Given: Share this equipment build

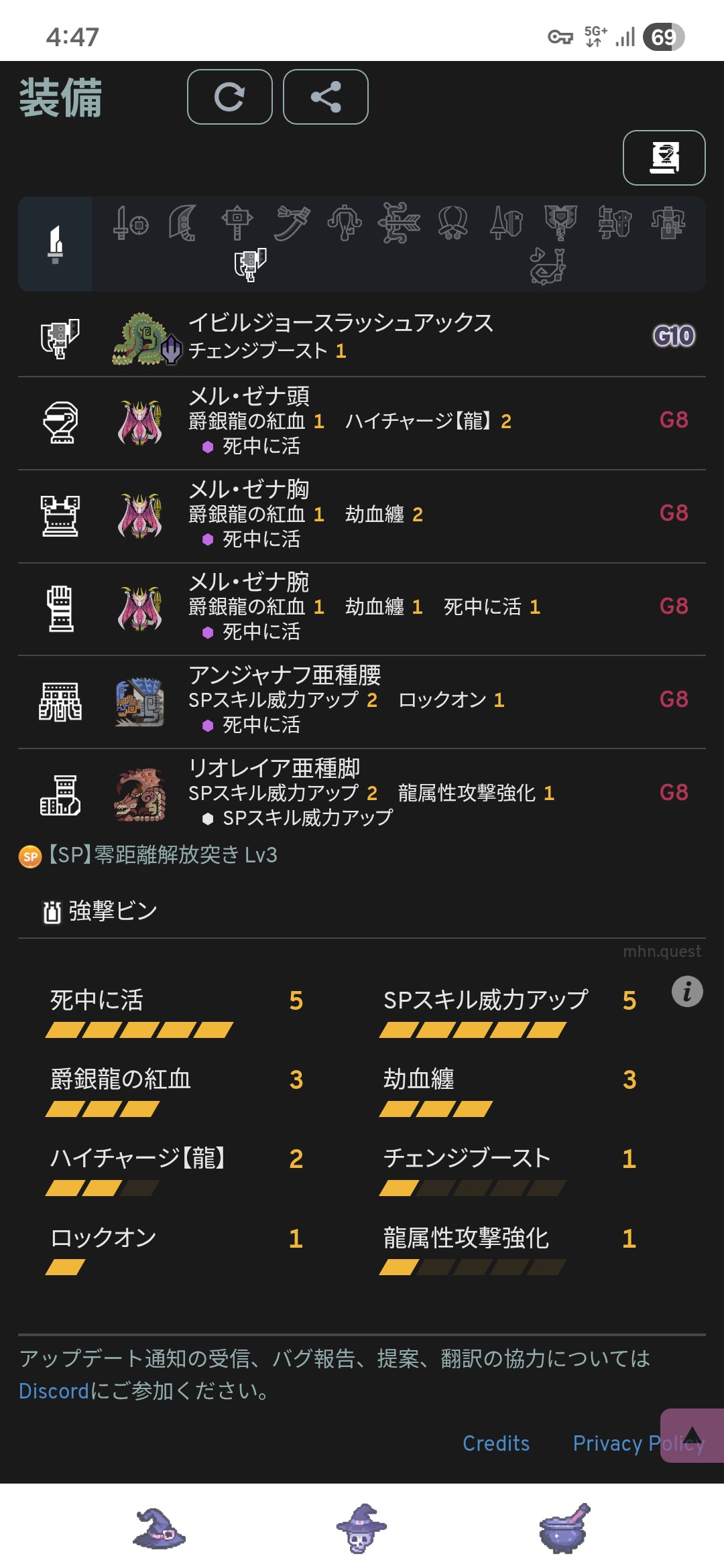Looking at the screenshot, I should [x=326, y=97].
